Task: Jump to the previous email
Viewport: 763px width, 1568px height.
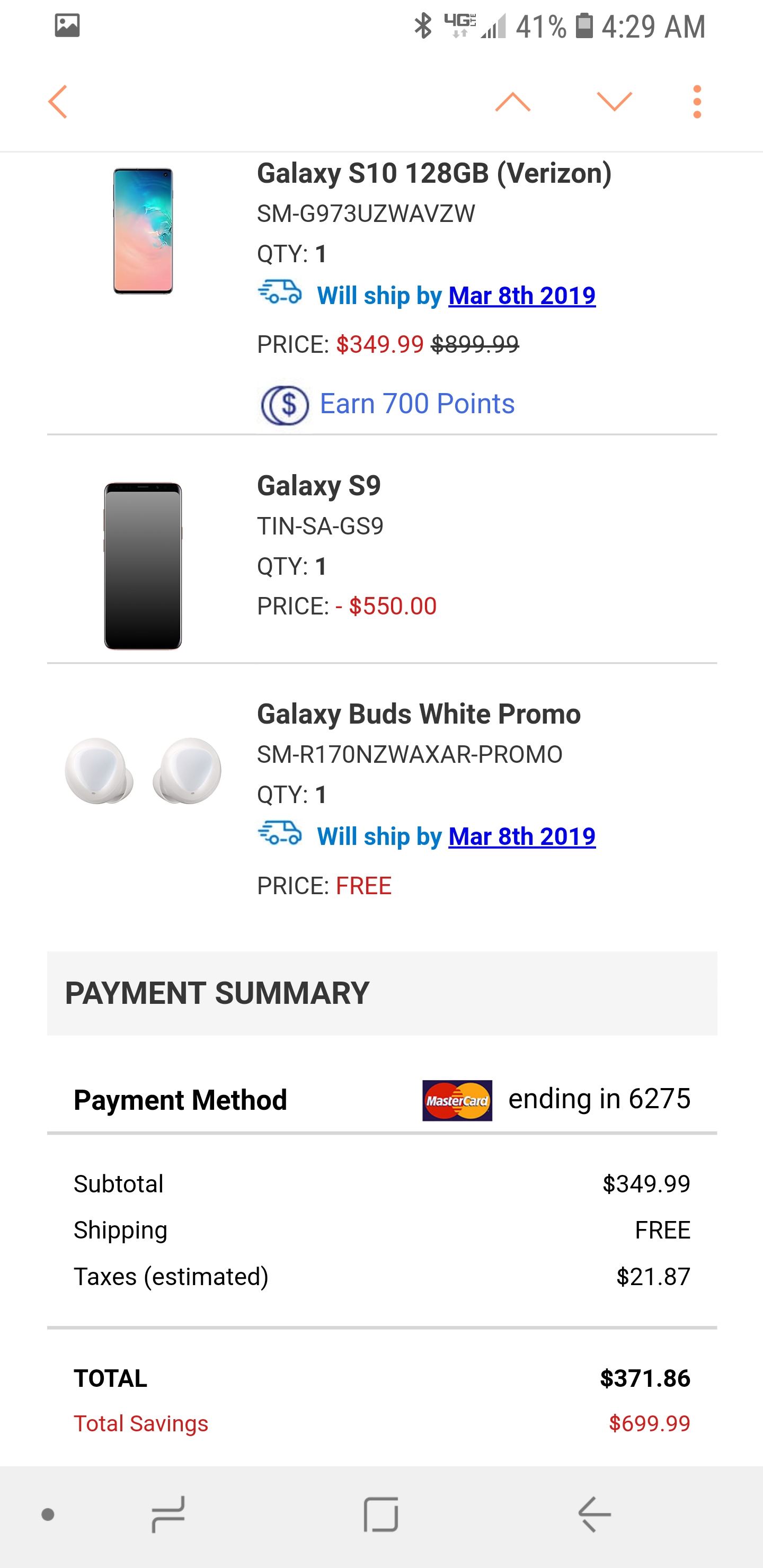Action: point(513,102)
